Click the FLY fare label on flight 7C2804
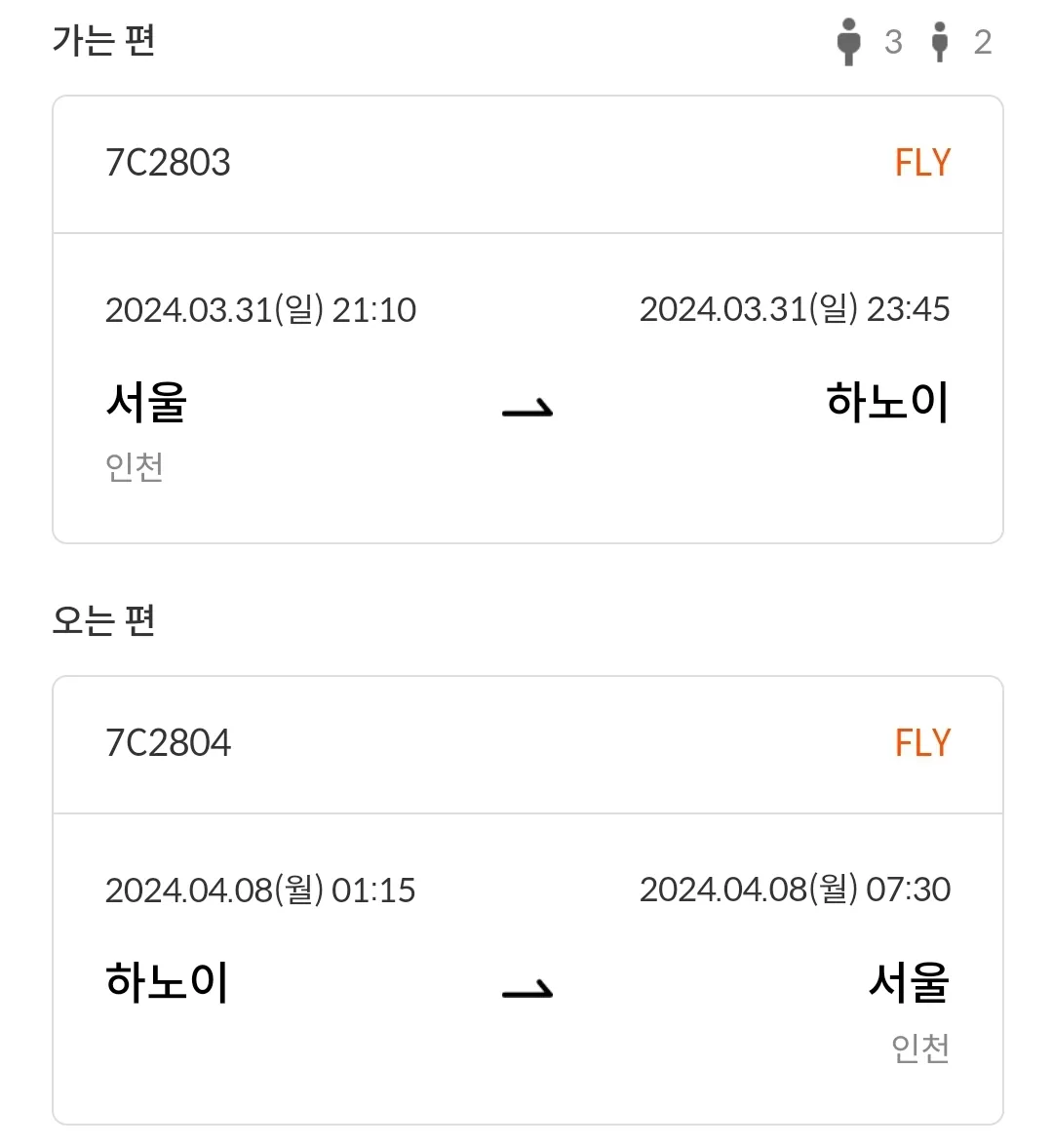This screenshot has width=1053, height=1148. coord(920,742)
